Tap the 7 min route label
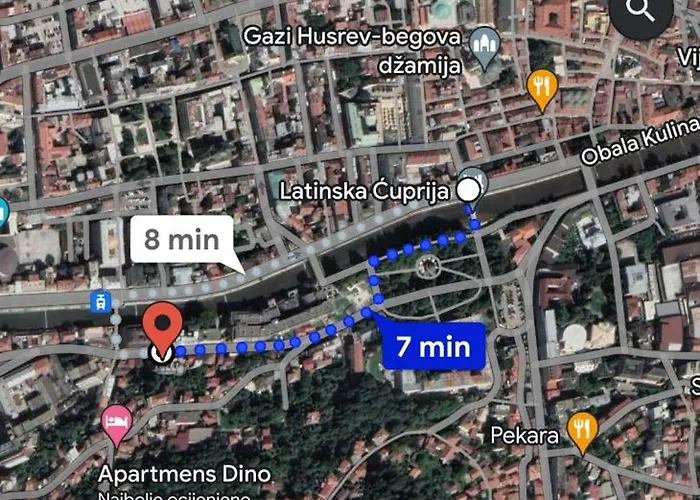700x500 pixels. click(x=434, y=347)
